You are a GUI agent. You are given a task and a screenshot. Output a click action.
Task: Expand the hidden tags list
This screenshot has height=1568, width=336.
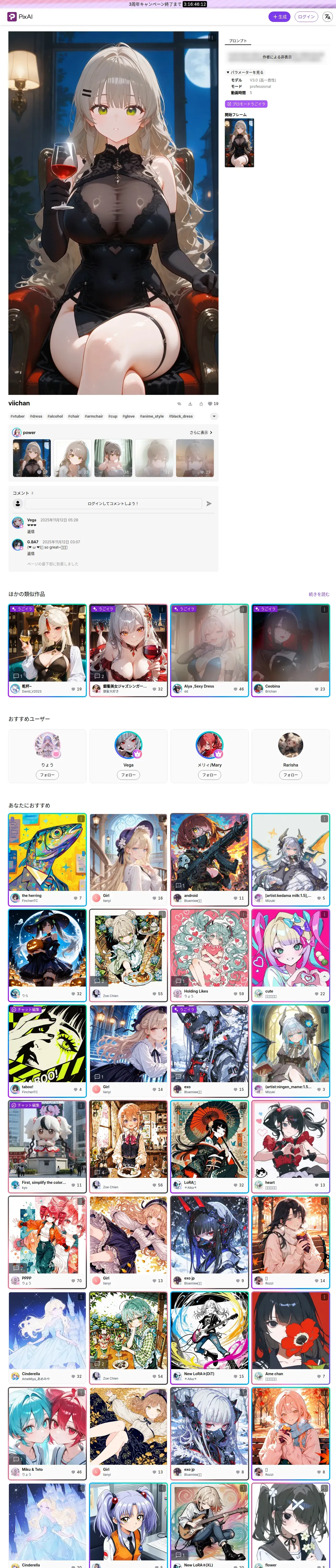pyautogui.click(x=214, y=416)
